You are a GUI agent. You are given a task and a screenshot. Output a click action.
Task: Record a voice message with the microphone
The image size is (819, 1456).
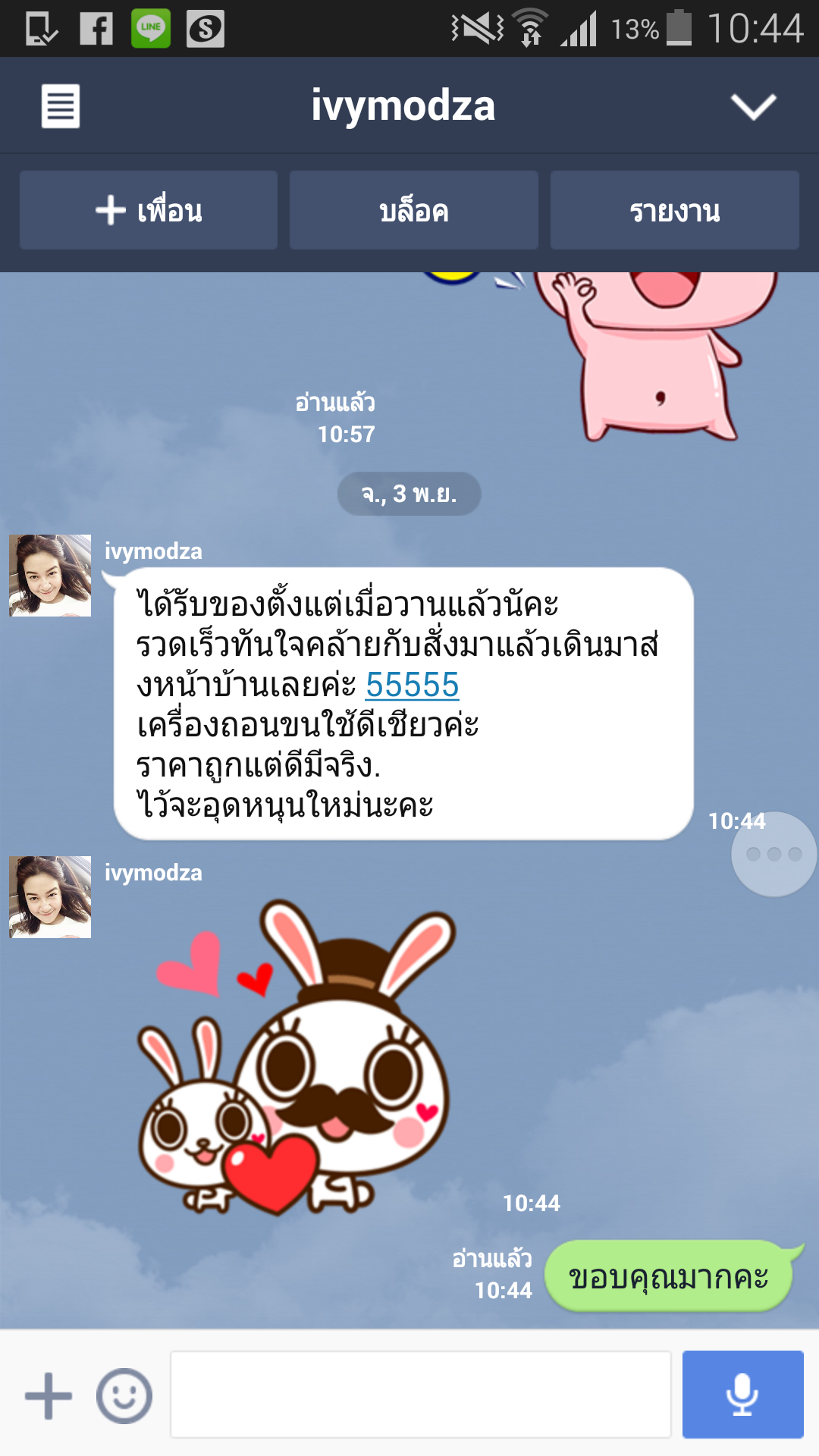[x=742, y=1394]
